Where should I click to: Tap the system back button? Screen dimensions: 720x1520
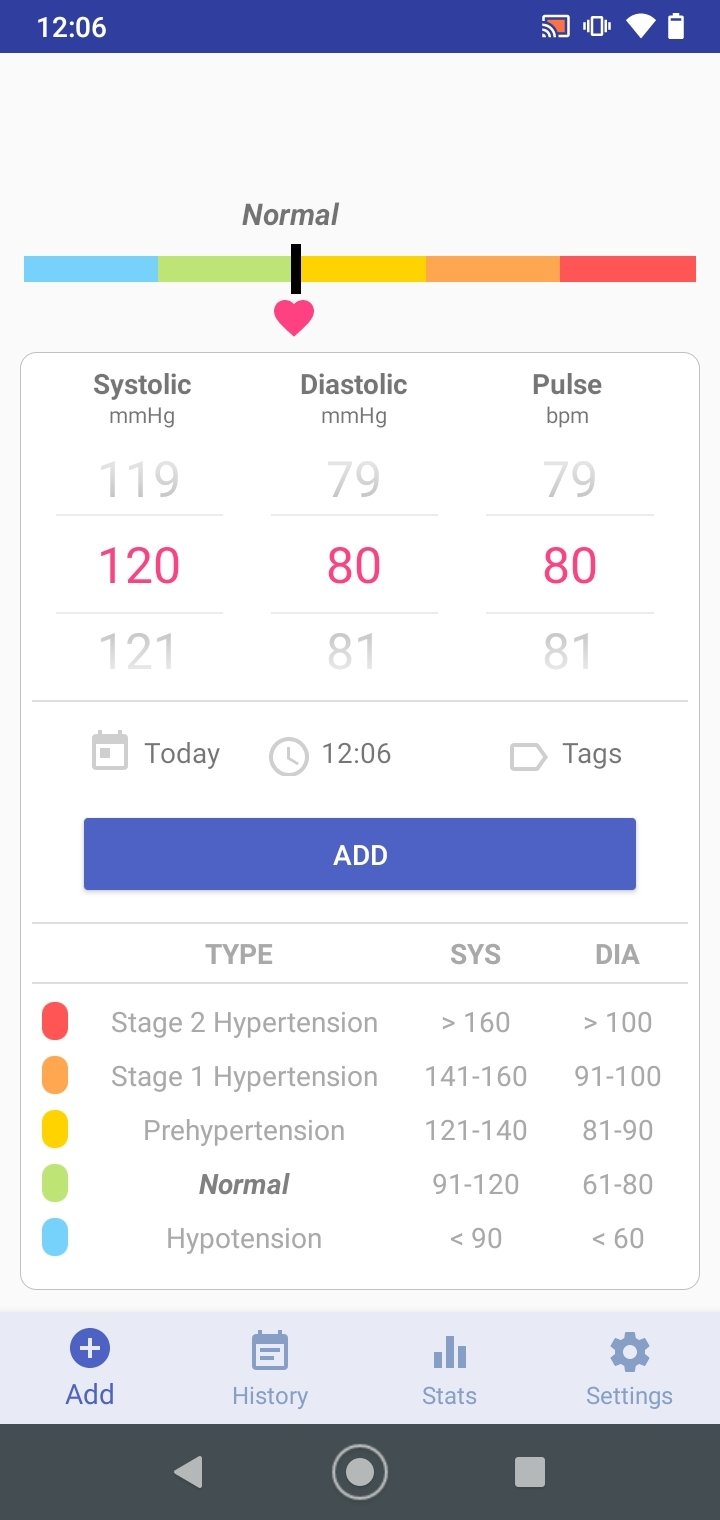[188, 1471]
